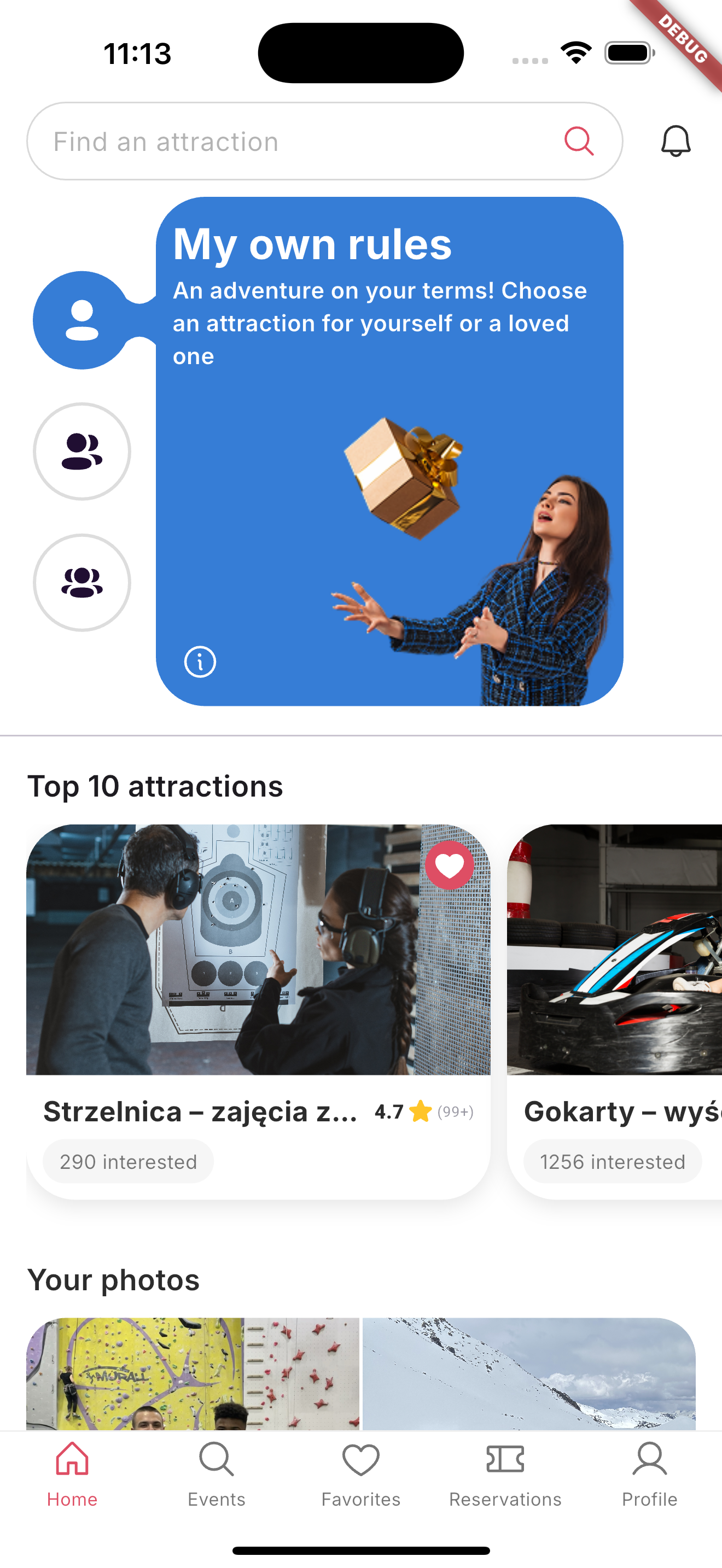The height and width of the screenshot is (1568, 722).
Task: Select the single person mode icon
Action: pos(81,320)
